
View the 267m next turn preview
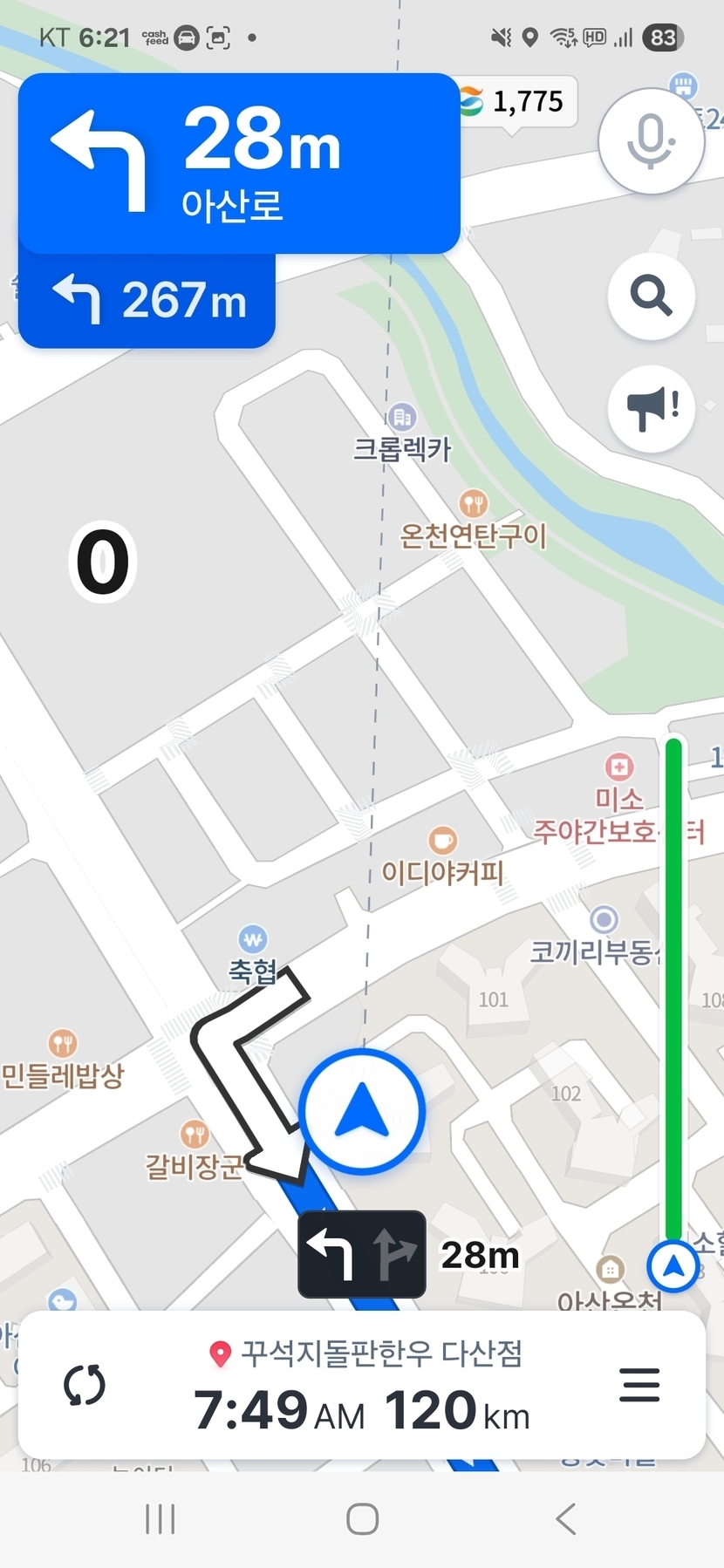148,301
